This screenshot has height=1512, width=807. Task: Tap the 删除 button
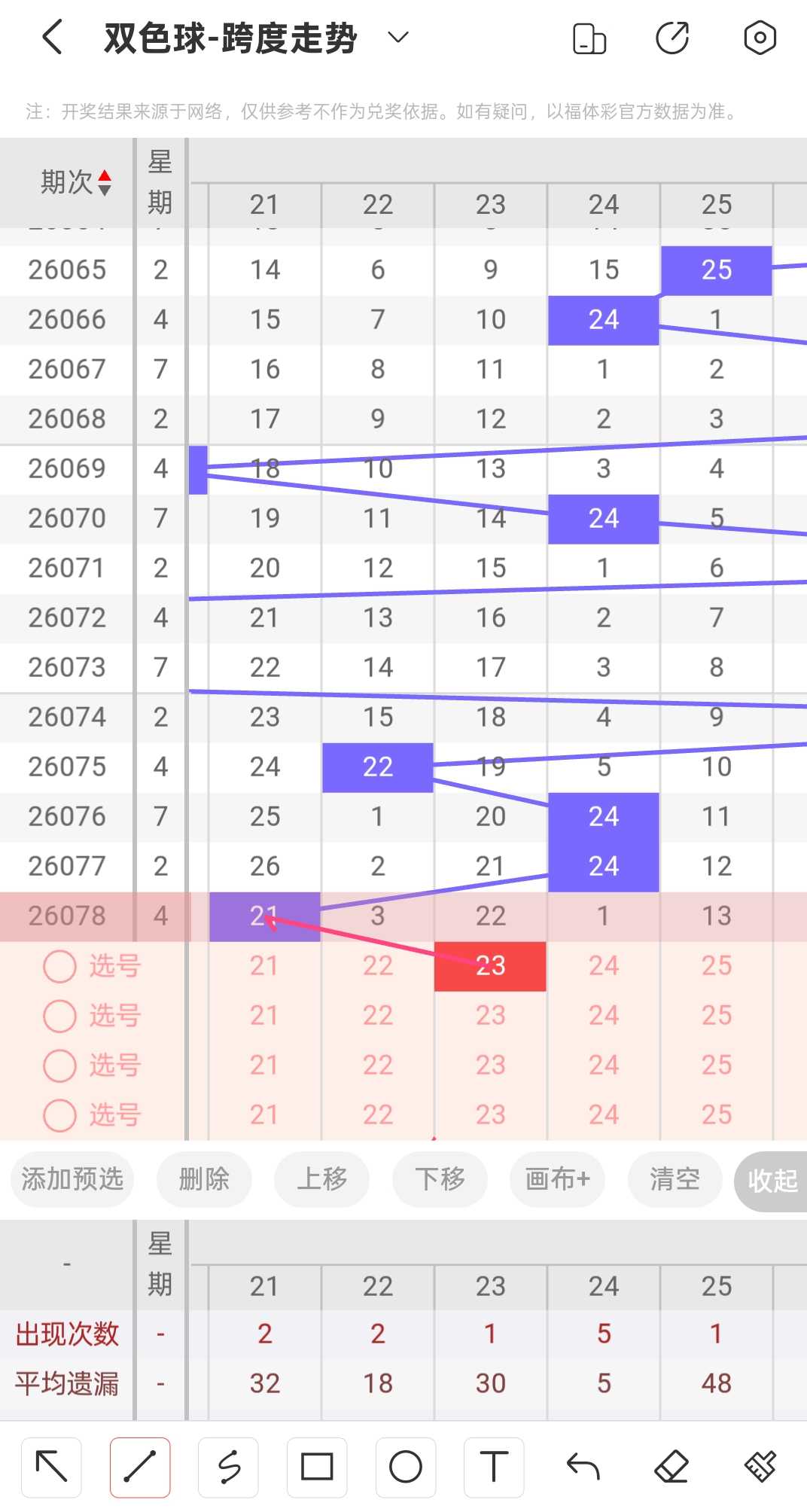click(x=204, y=1179)
